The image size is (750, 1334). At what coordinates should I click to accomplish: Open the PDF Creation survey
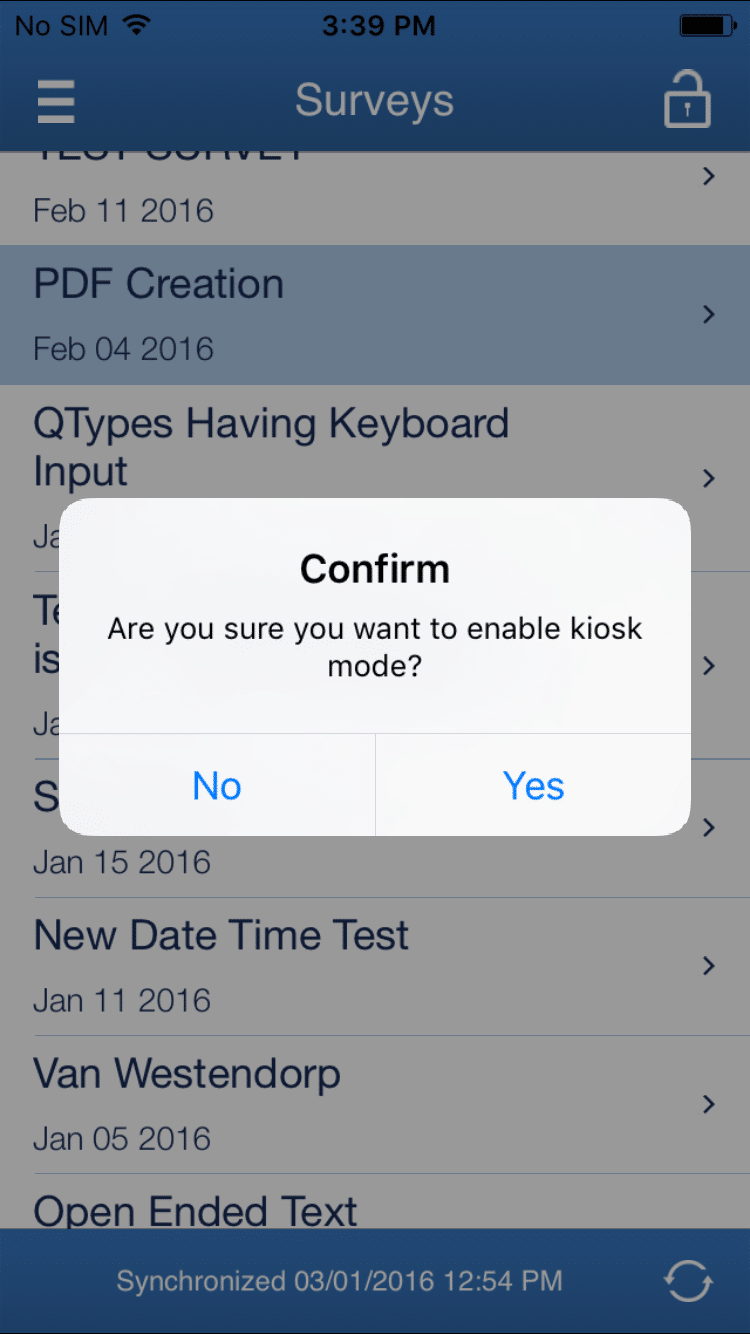tap(375, 315)
